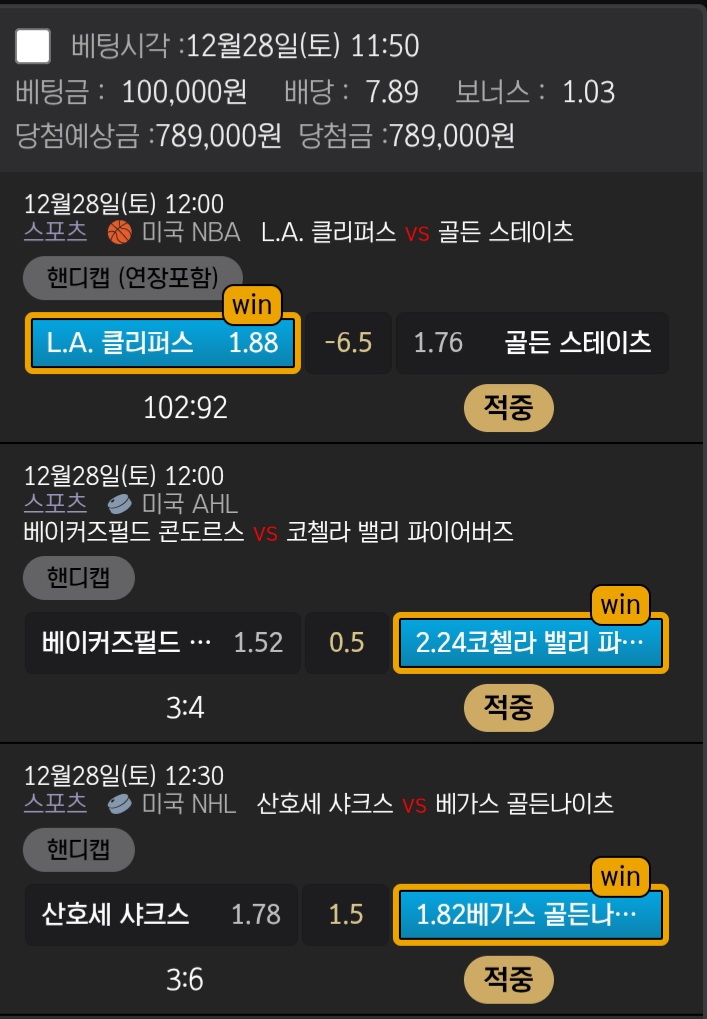This screenshot has width=707, height=1019.
Task: Tap the 베가스 골든나이츠 1.82 odds cell
Action: pyautogui.click(x=530, y=914)
